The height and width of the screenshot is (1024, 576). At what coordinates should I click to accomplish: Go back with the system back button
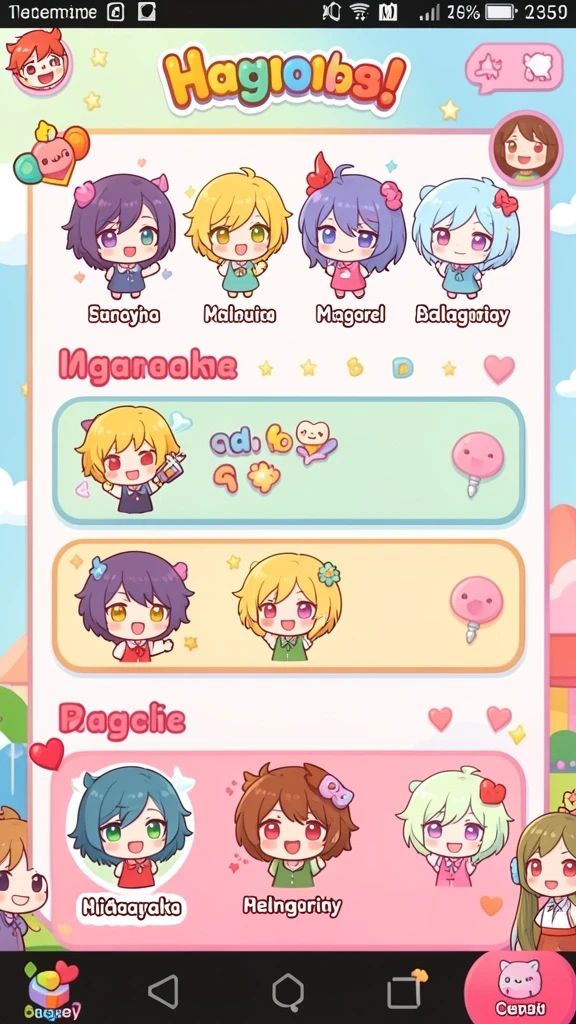tap(163, 993)
